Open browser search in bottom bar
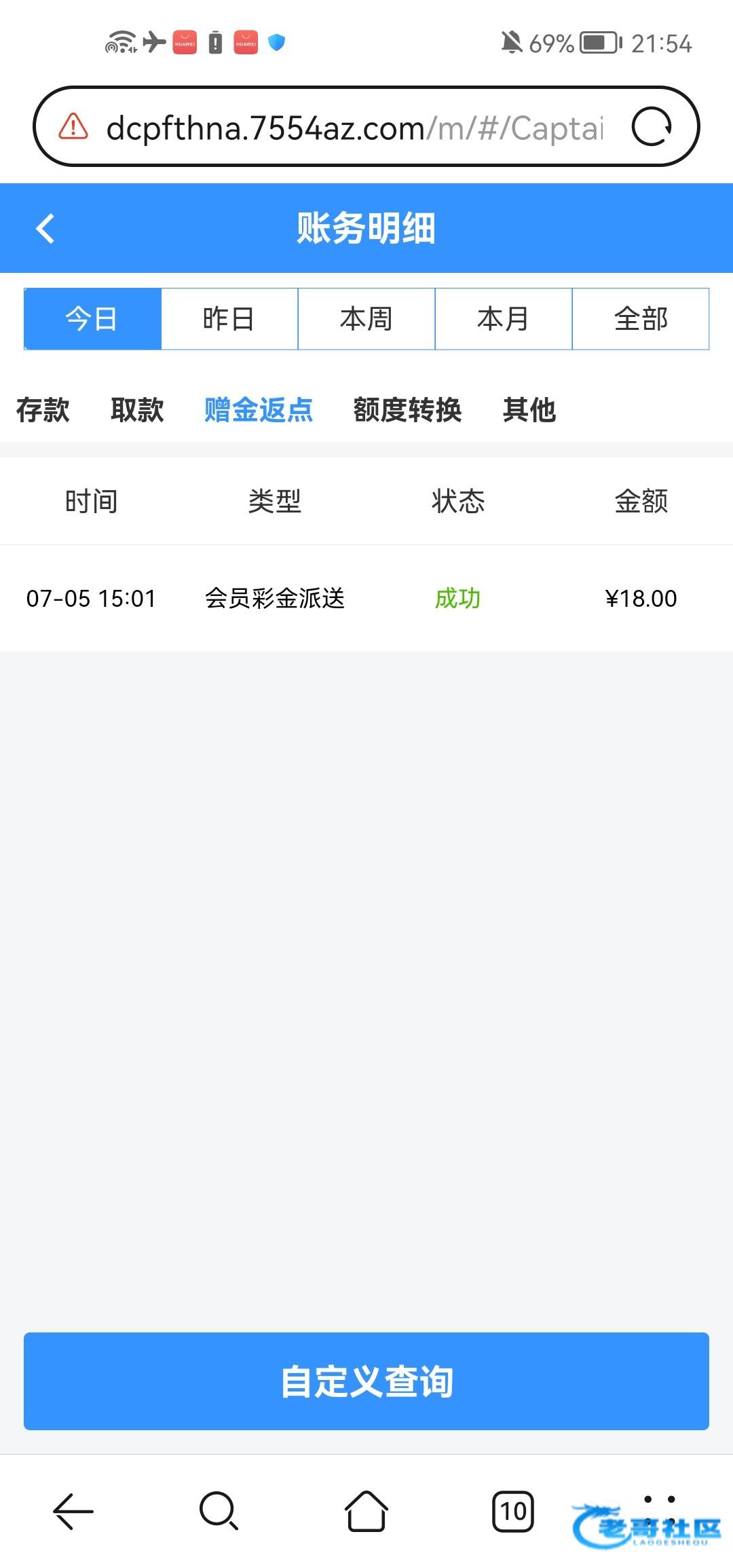The image size is (733, 1568). (x=219, y=1511)
